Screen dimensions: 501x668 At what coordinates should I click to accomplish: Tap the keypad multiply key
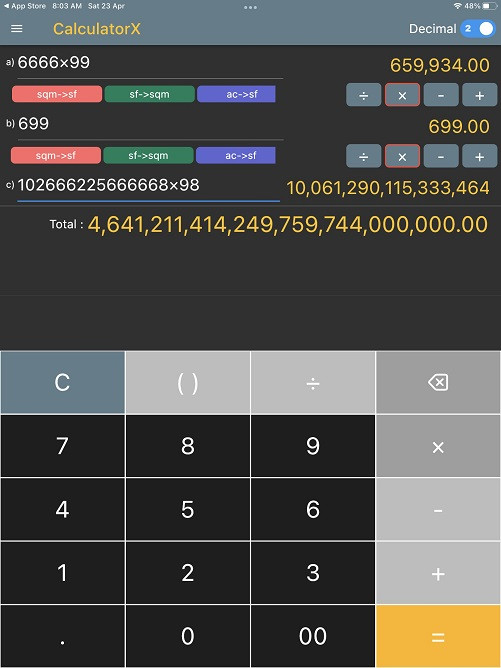438,446
